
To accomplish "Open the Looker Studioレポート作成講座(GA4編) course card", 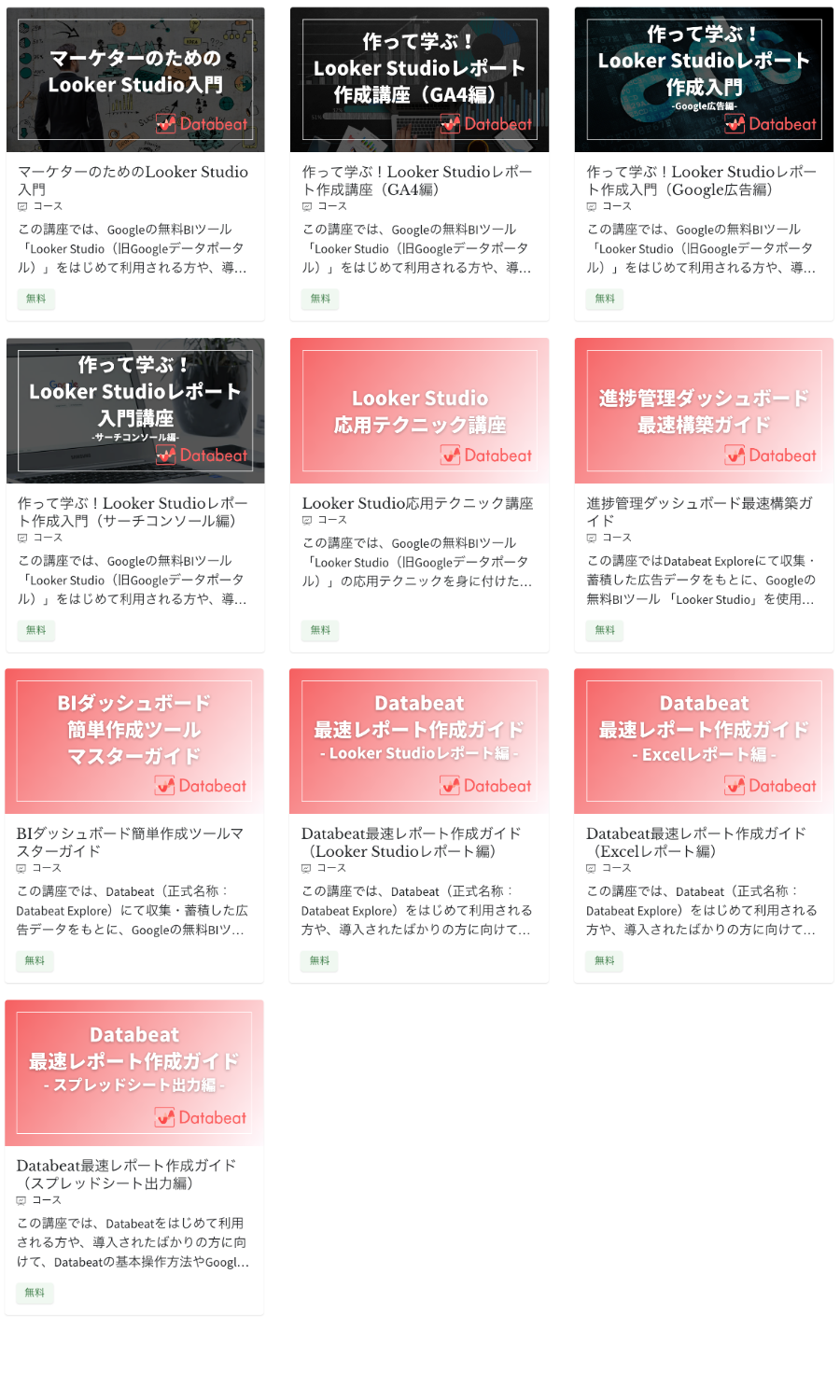I will click(x=419, y=164).
